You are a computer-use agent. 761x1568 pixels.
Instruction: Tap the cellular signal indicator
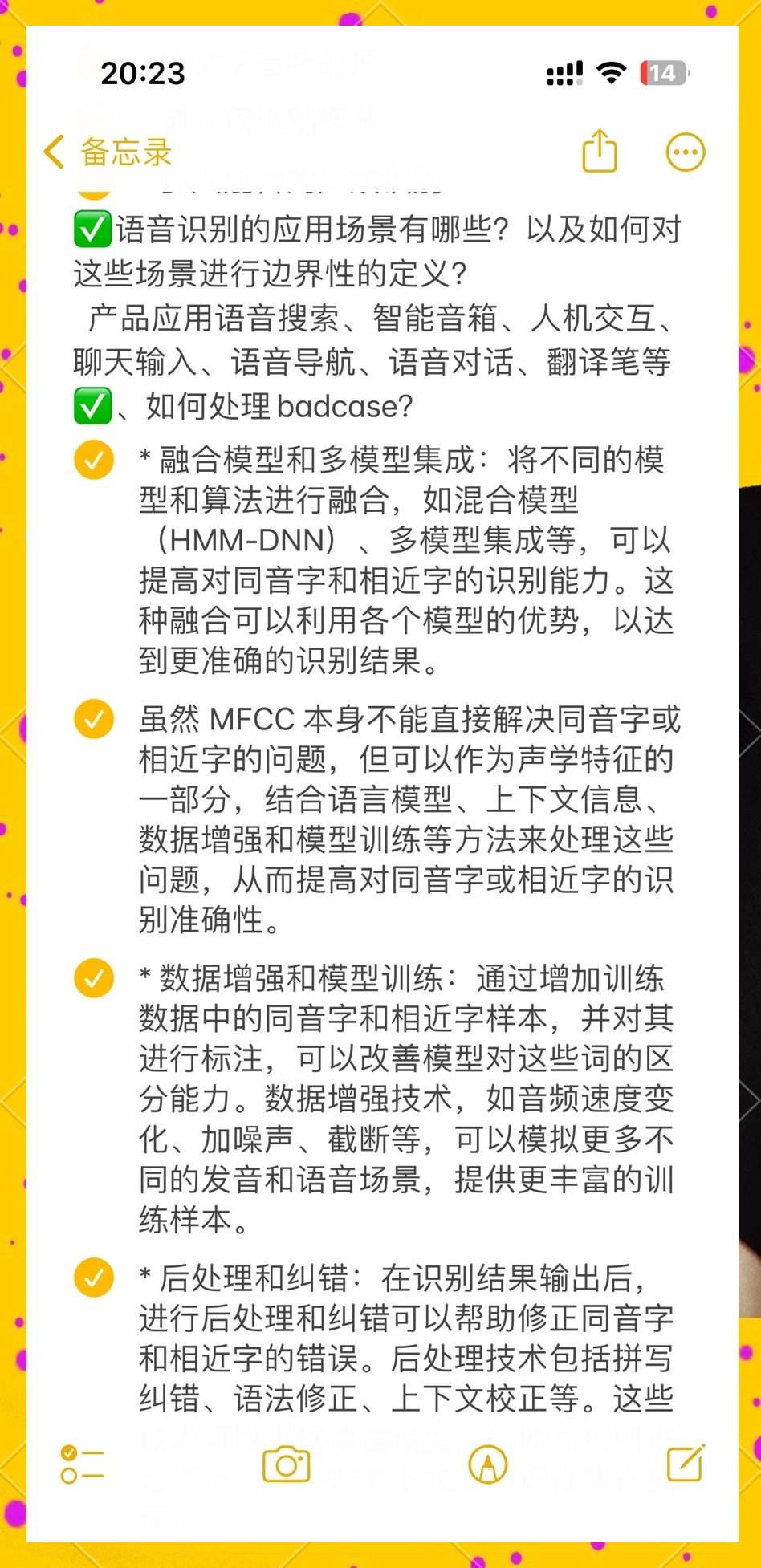pyautogui.click(x=564, y=72)
